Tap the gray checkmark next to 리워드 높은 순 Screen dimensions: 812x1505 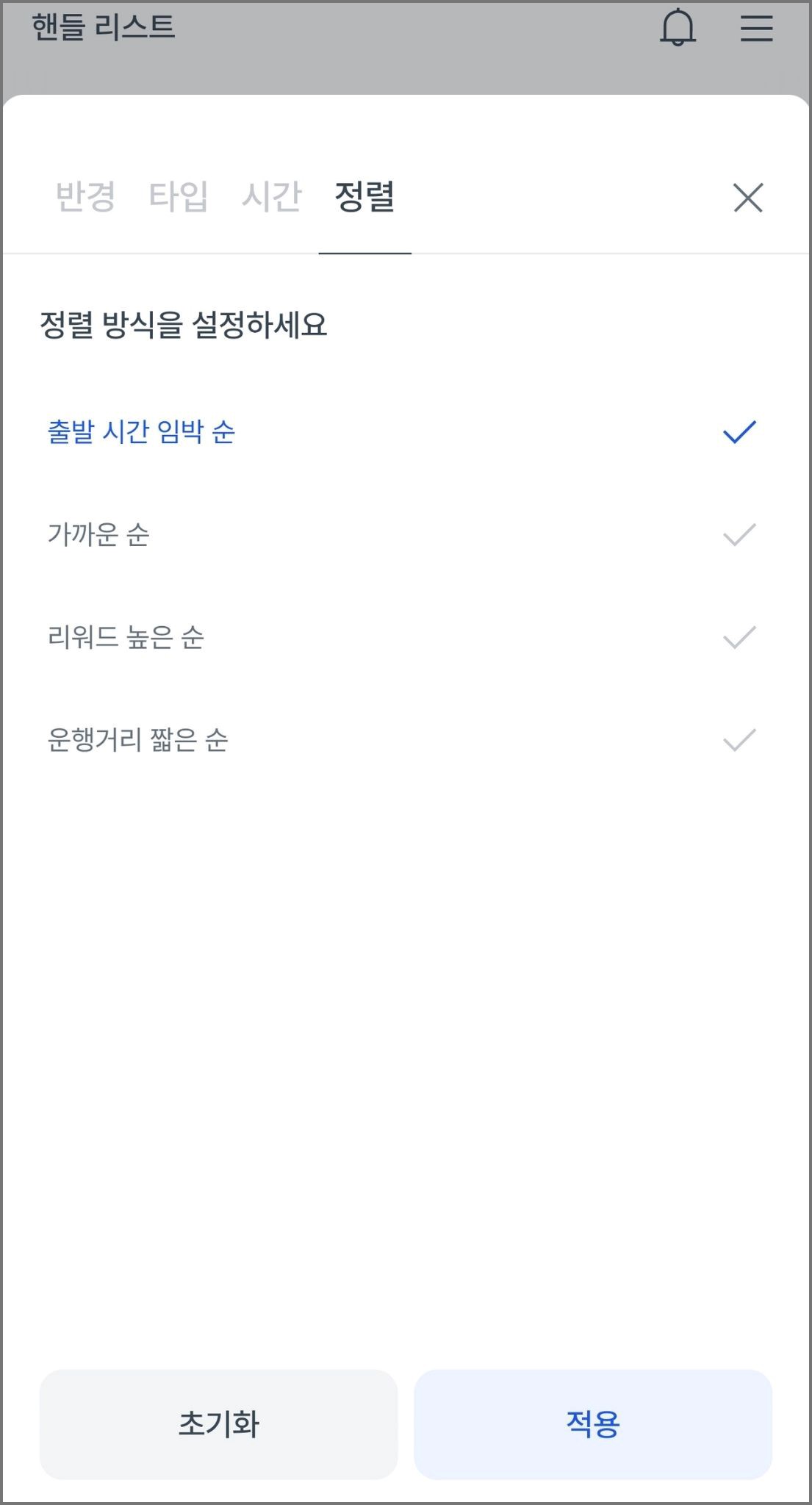click(739, 638)
